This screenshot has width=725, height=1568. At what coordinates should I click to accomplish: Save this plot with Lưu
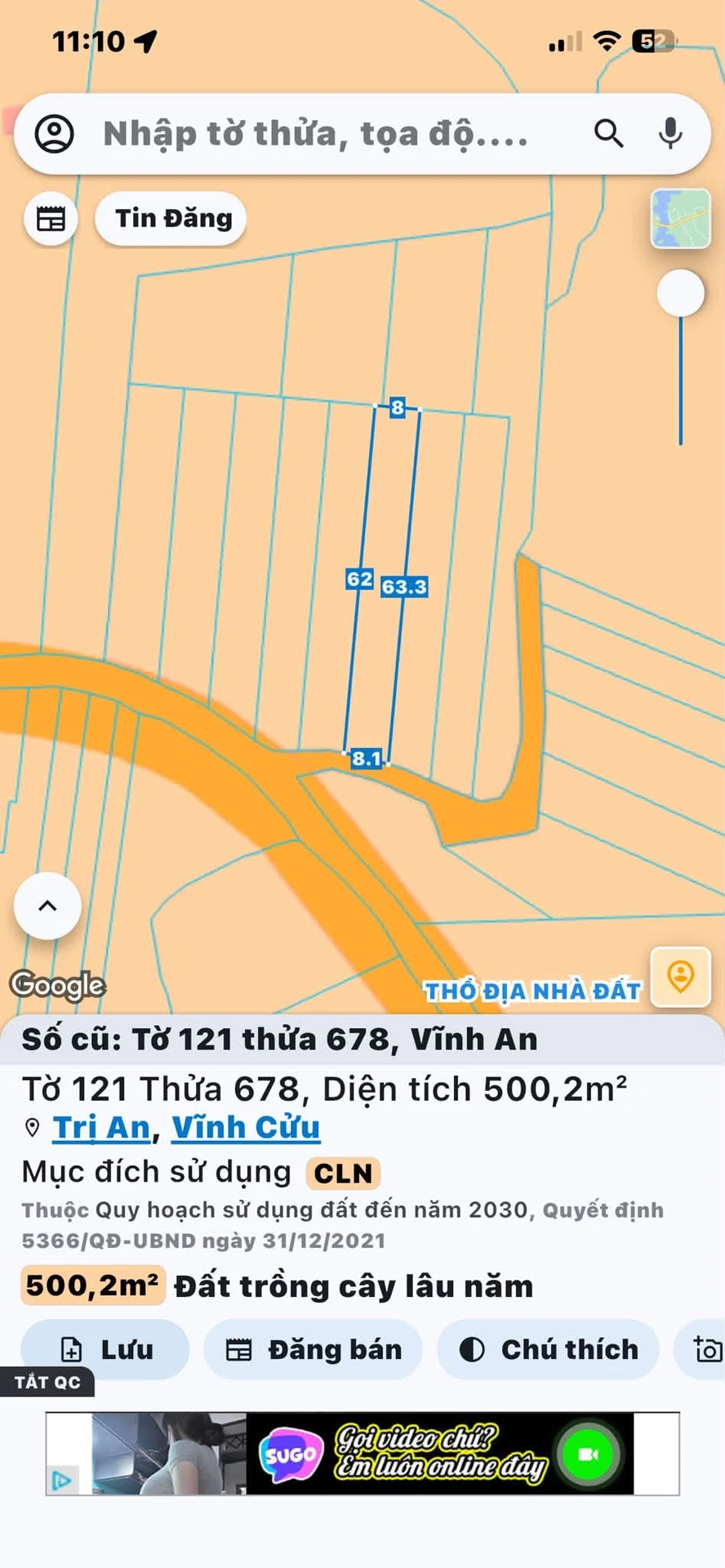(105, 1349)
